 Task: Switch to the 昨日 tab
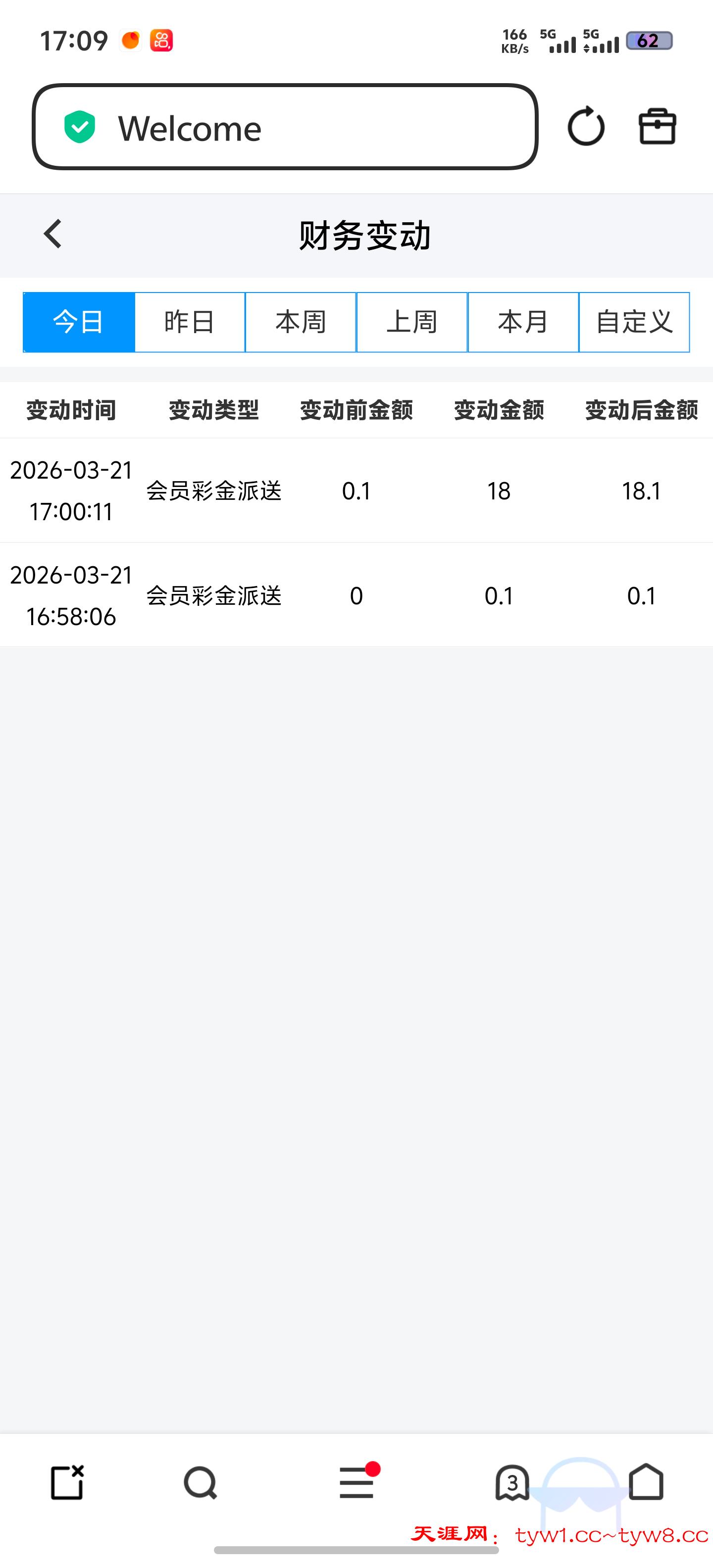(190, 322)
